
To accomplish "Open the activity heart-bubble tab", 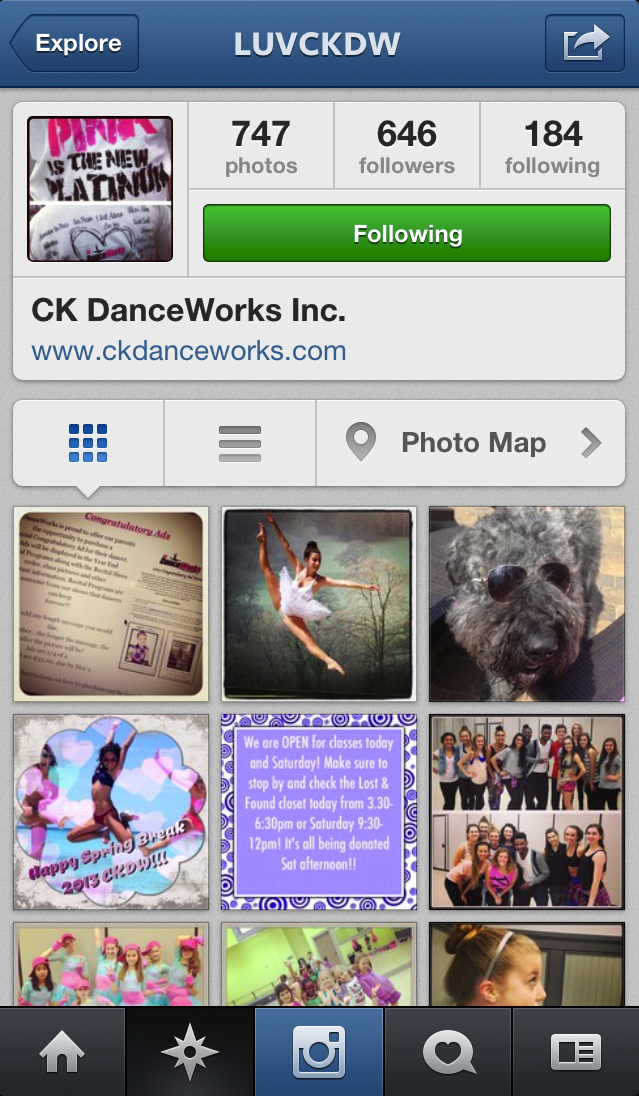I will tap(448, 1051).
